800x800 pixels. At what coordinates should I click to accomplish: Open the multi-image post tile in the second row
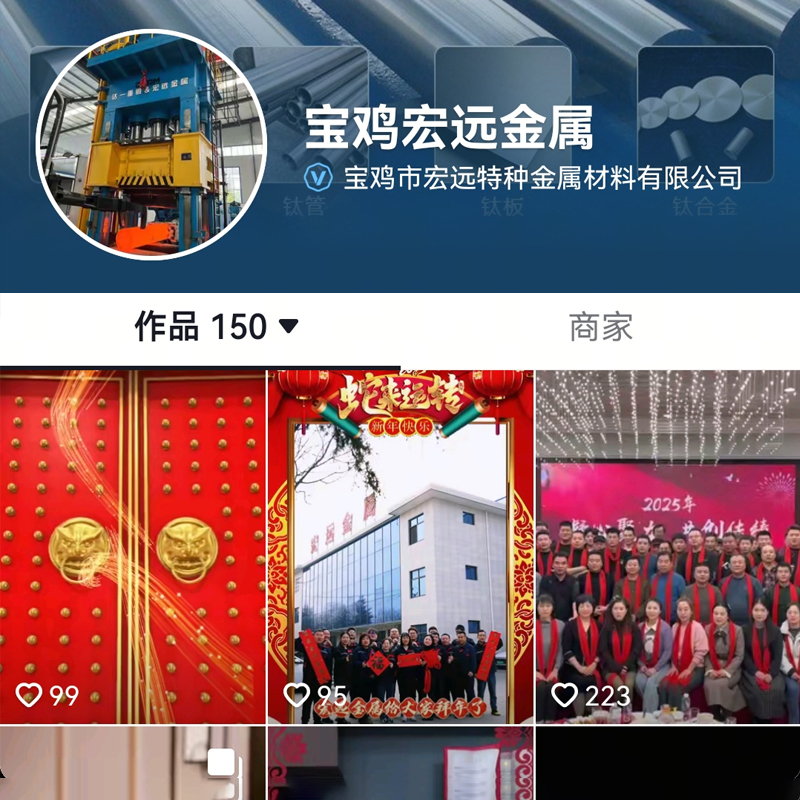click(132, 765)
